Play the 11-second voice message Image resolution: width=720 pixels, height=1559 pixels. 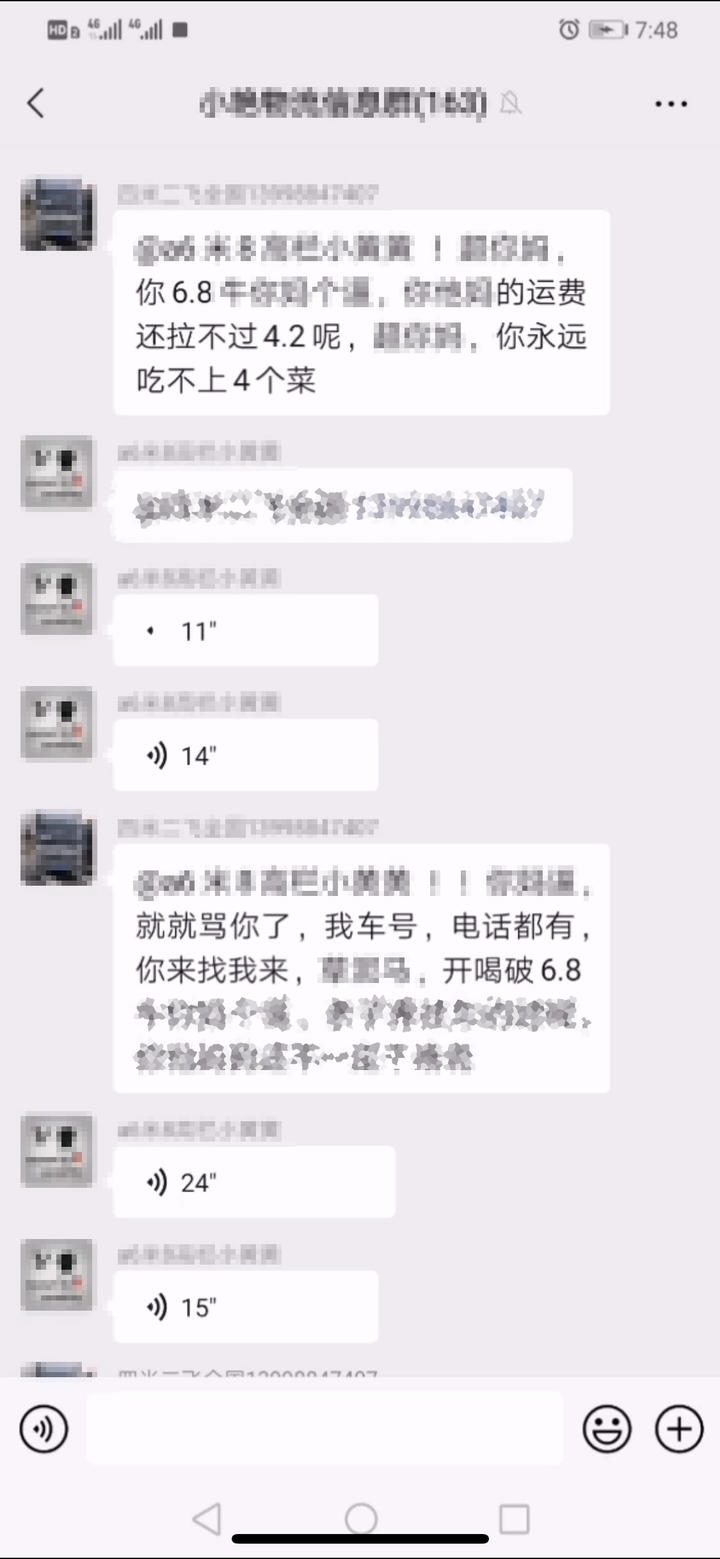245,631
